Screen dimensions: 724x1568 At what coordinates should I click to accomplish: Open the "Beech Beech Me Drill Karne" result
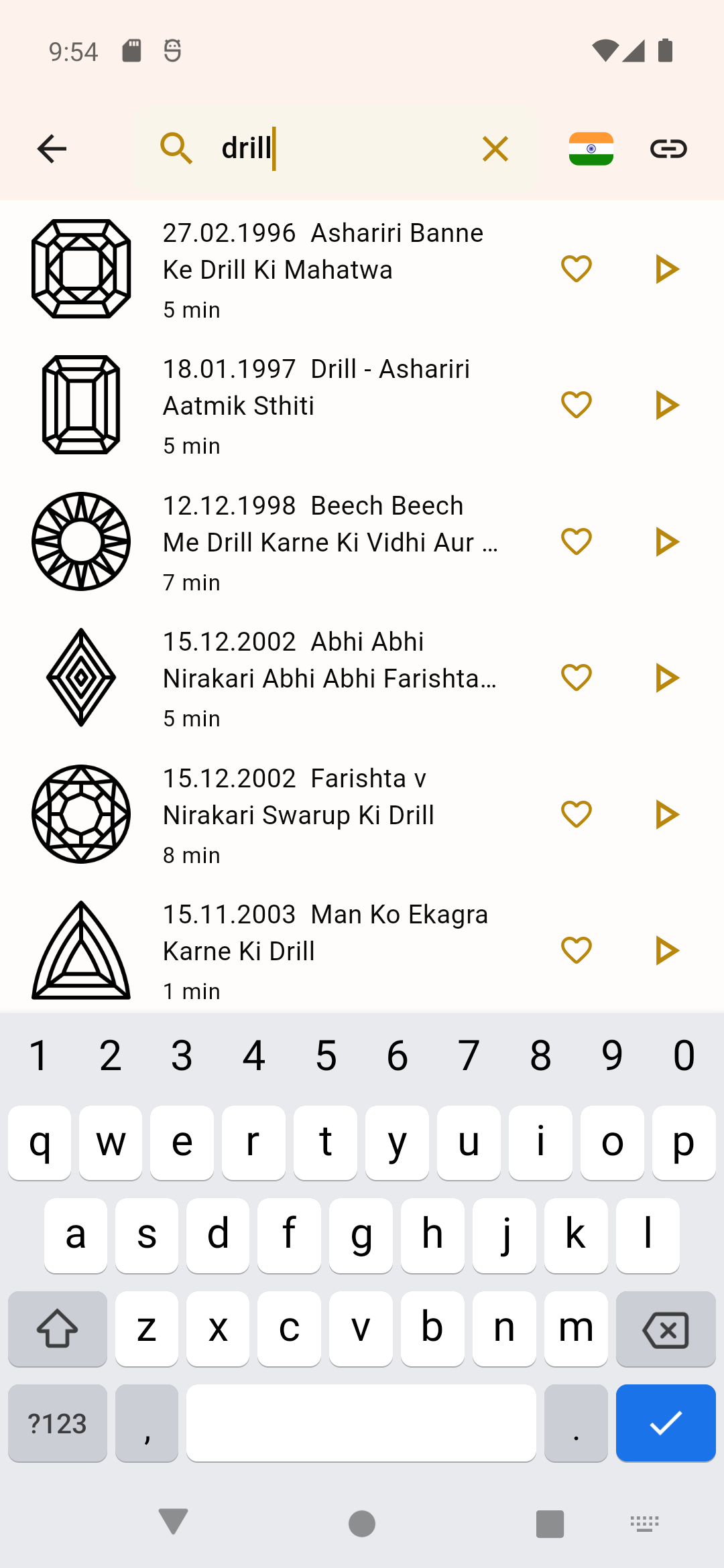[x=328, y=541]
